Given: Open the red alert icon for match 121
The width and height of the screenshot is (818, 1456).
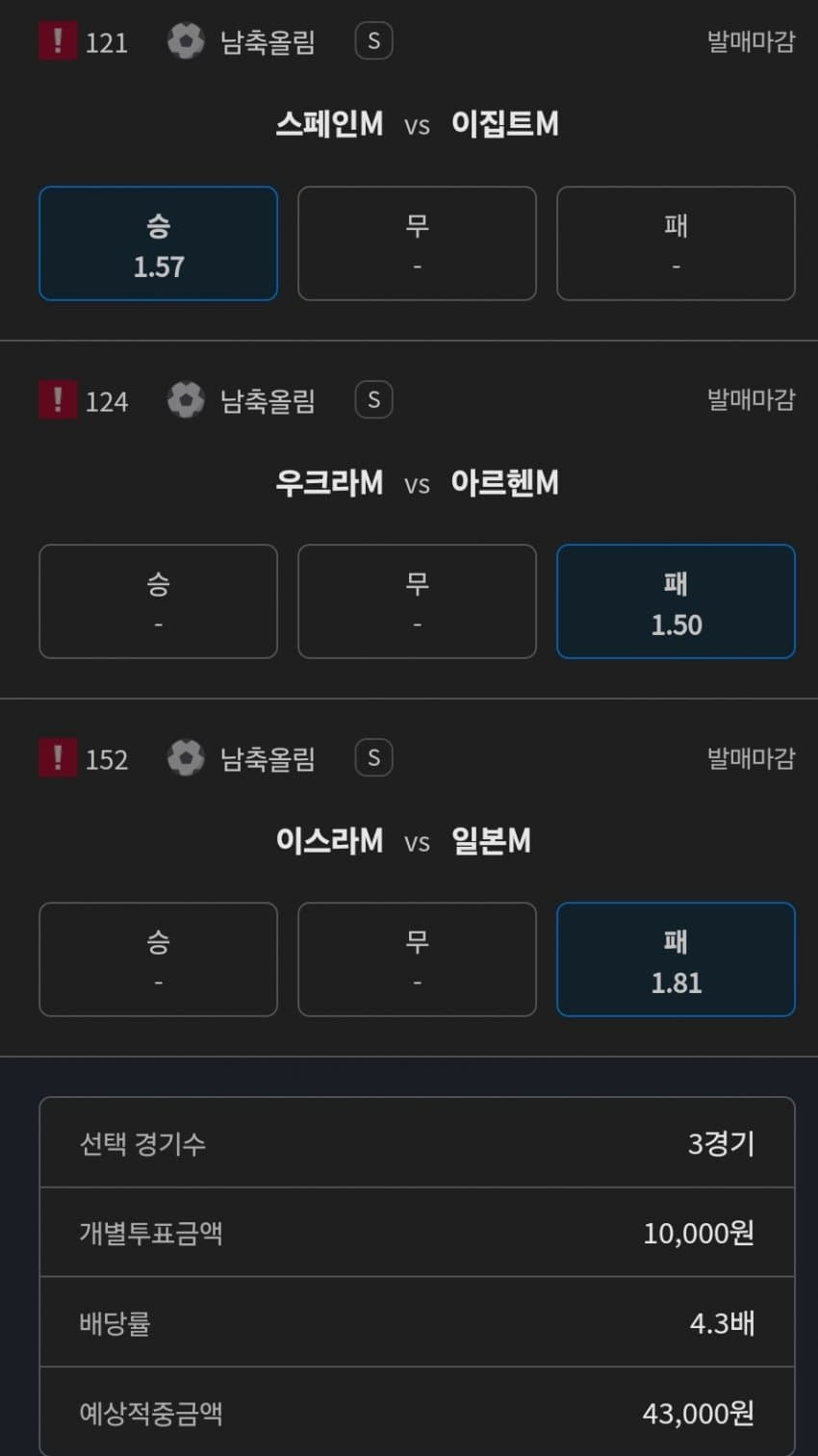Looking at the screenshot, I should pyautogui.click(x=58, y=41).
